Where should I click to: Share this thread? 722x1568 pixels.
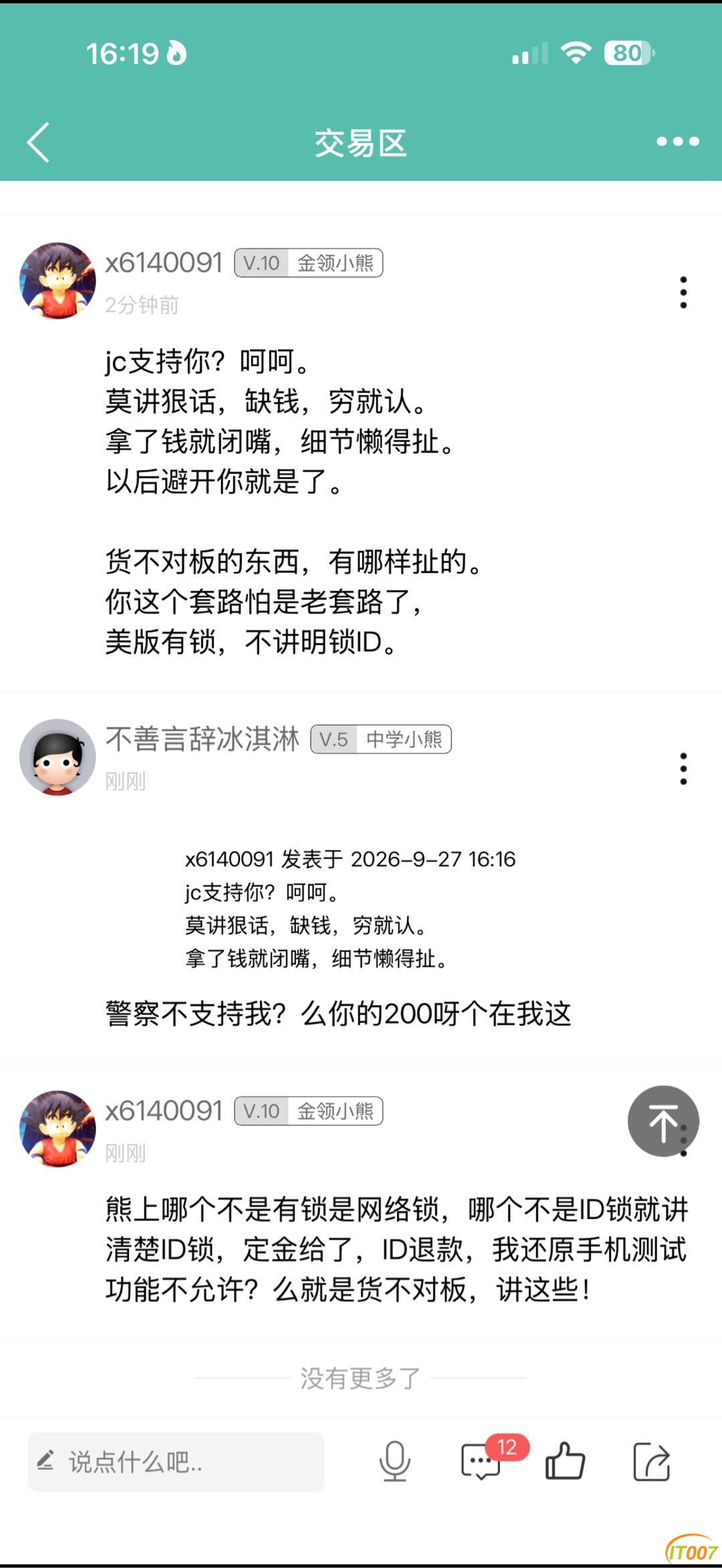point(651,1462)
